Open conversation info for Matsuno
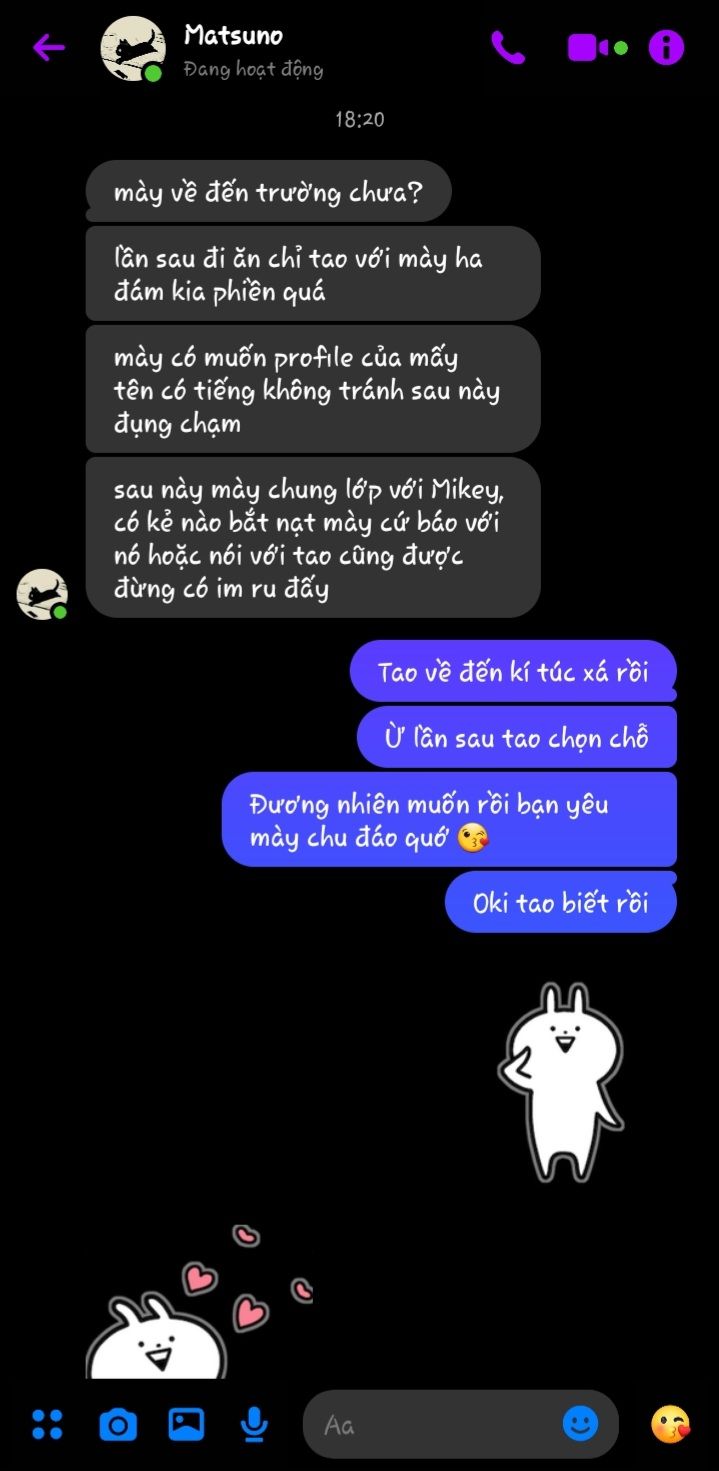 (x=666, y=47)
